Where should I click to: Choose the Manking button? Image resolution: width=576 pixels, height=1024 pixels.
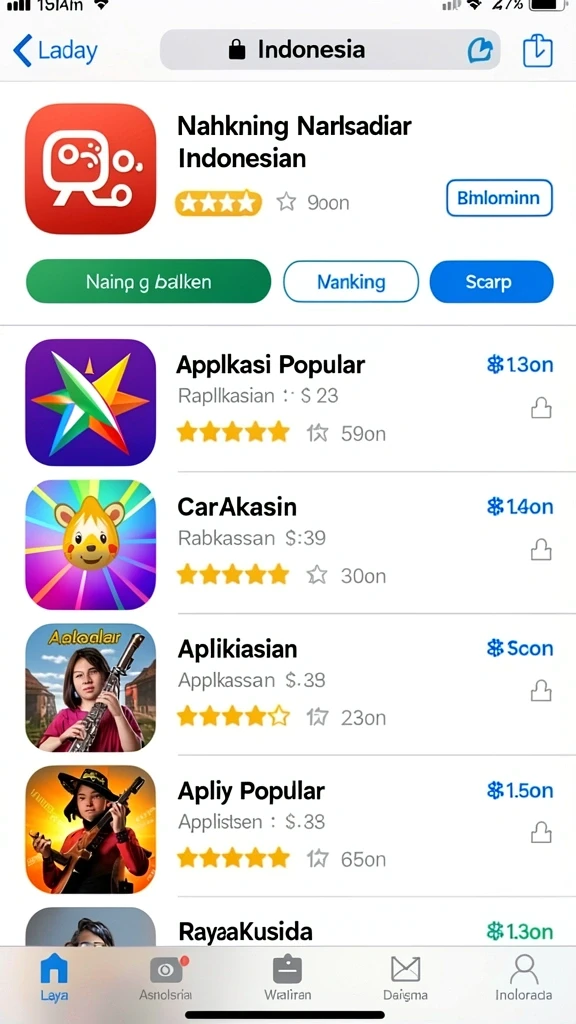[x=351, y=281]
